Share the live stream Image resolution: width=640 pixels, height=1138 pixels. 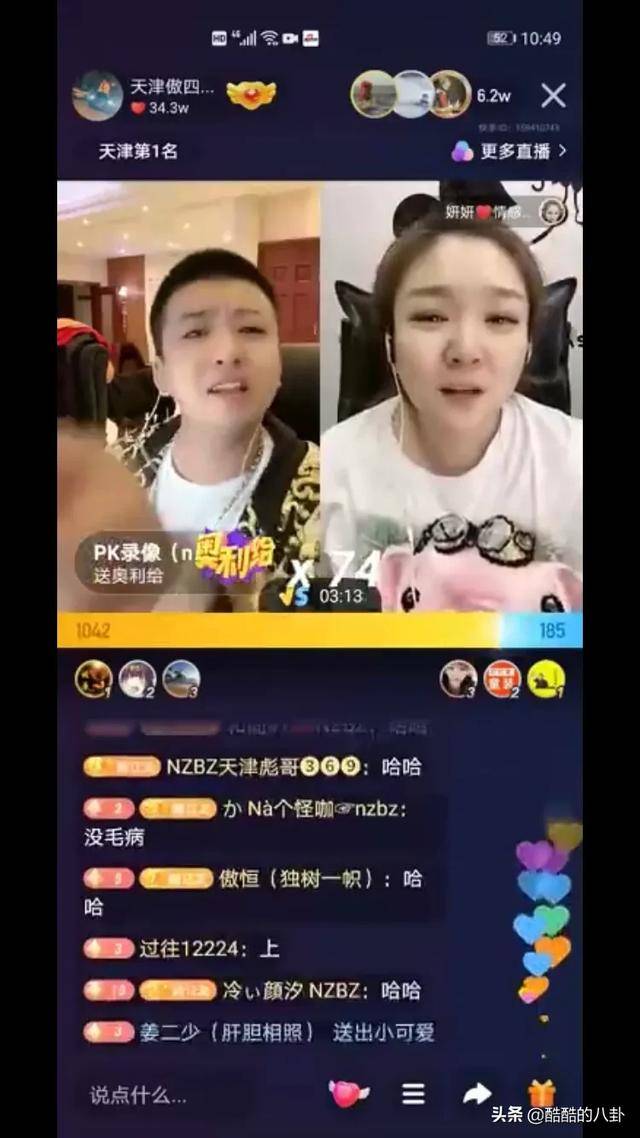coord(477,1094)
